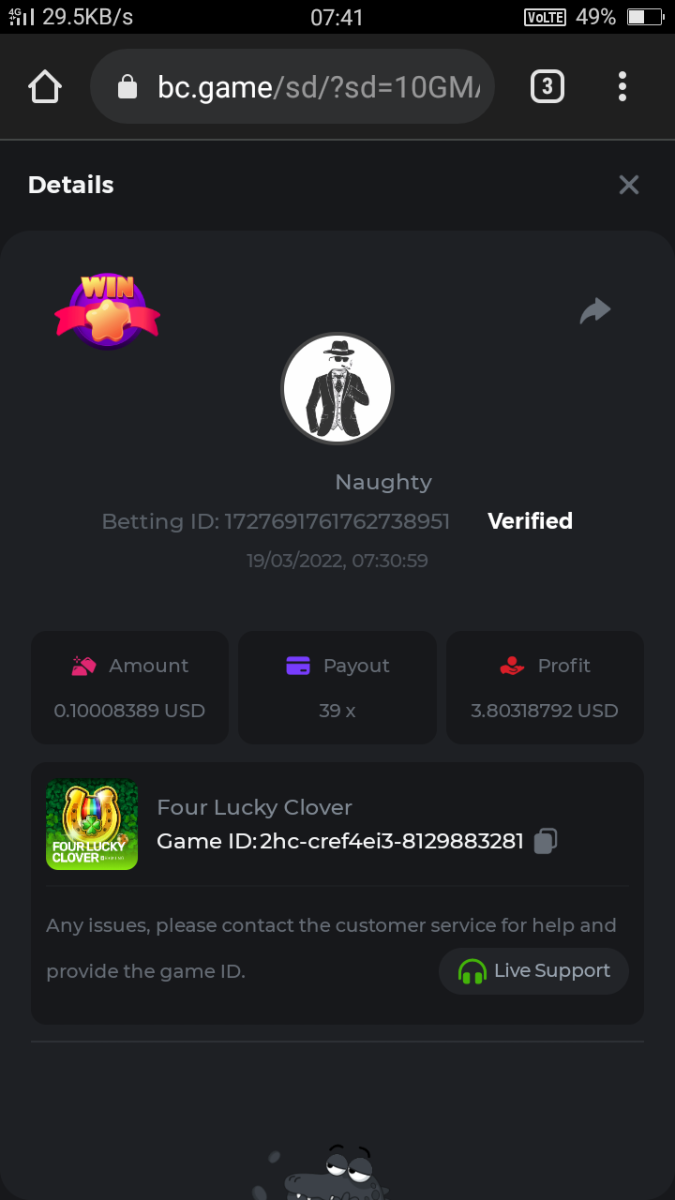This screenshot has height=1200, width=675.
Task: Copy the game ID
Action: 545,841
